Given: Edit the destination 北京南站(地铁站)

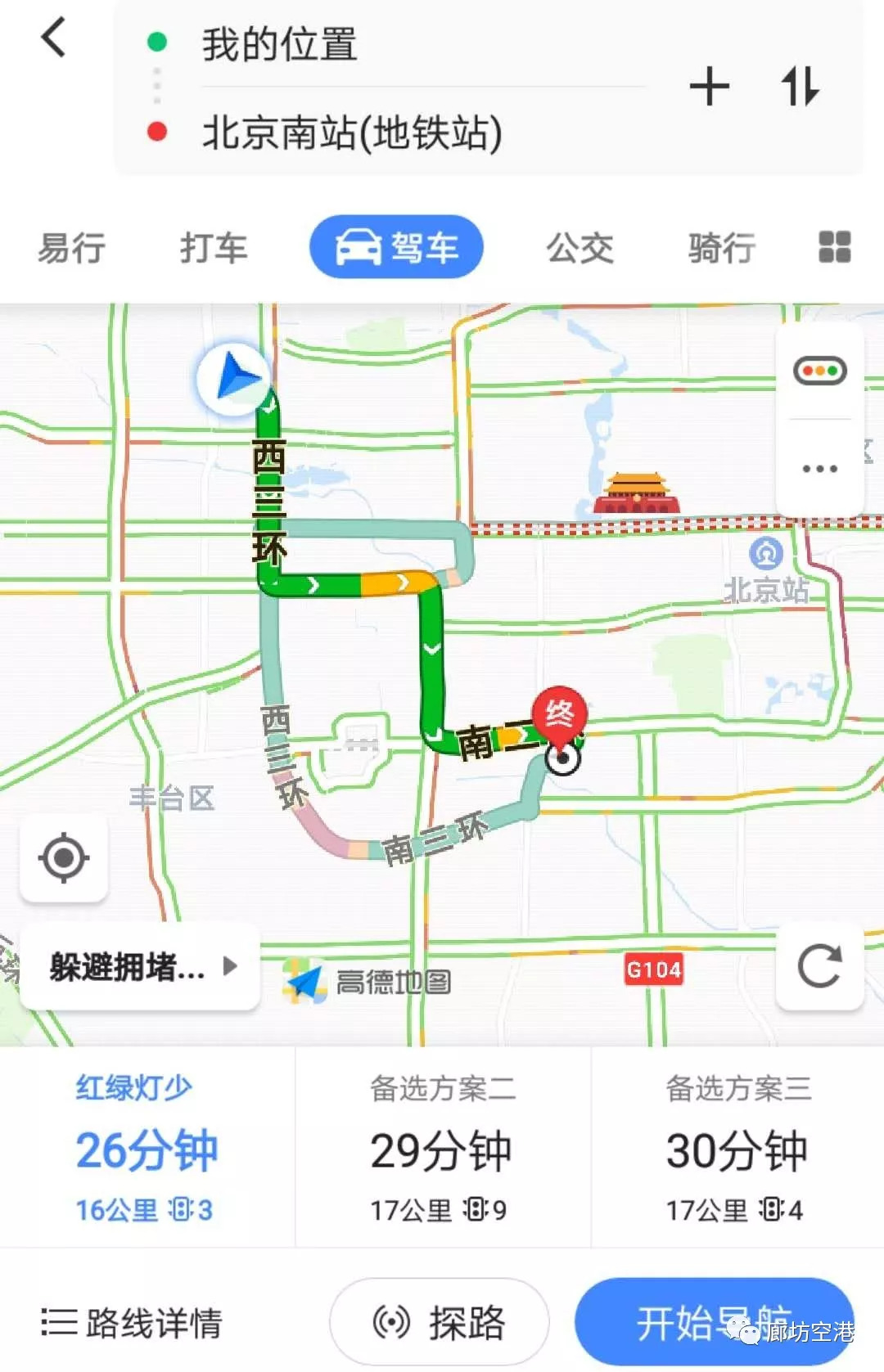Looking at the screenshot, I should [x=352, y=133].
